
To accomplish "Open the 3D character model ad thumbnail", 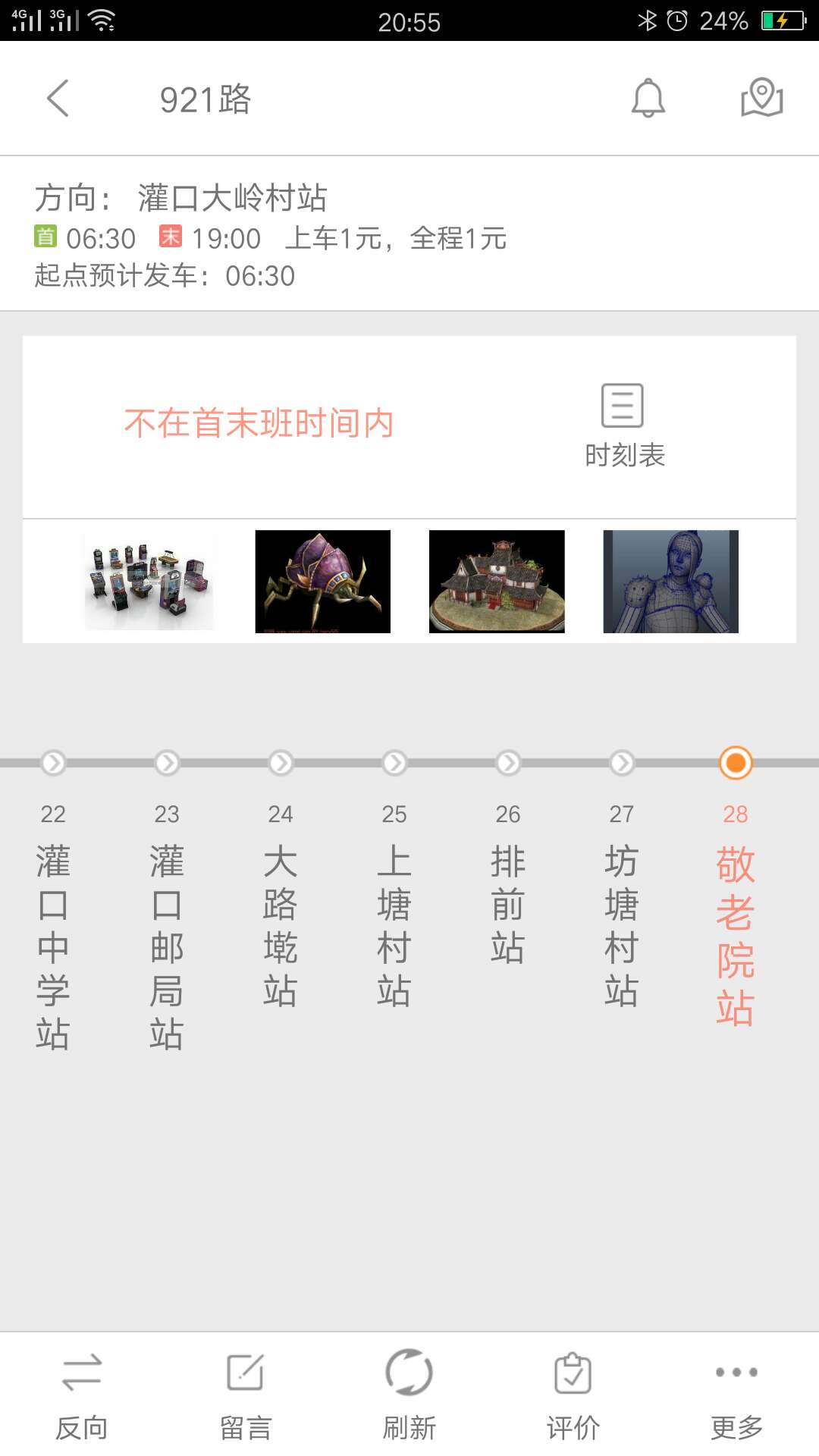I will click(670, 582).
